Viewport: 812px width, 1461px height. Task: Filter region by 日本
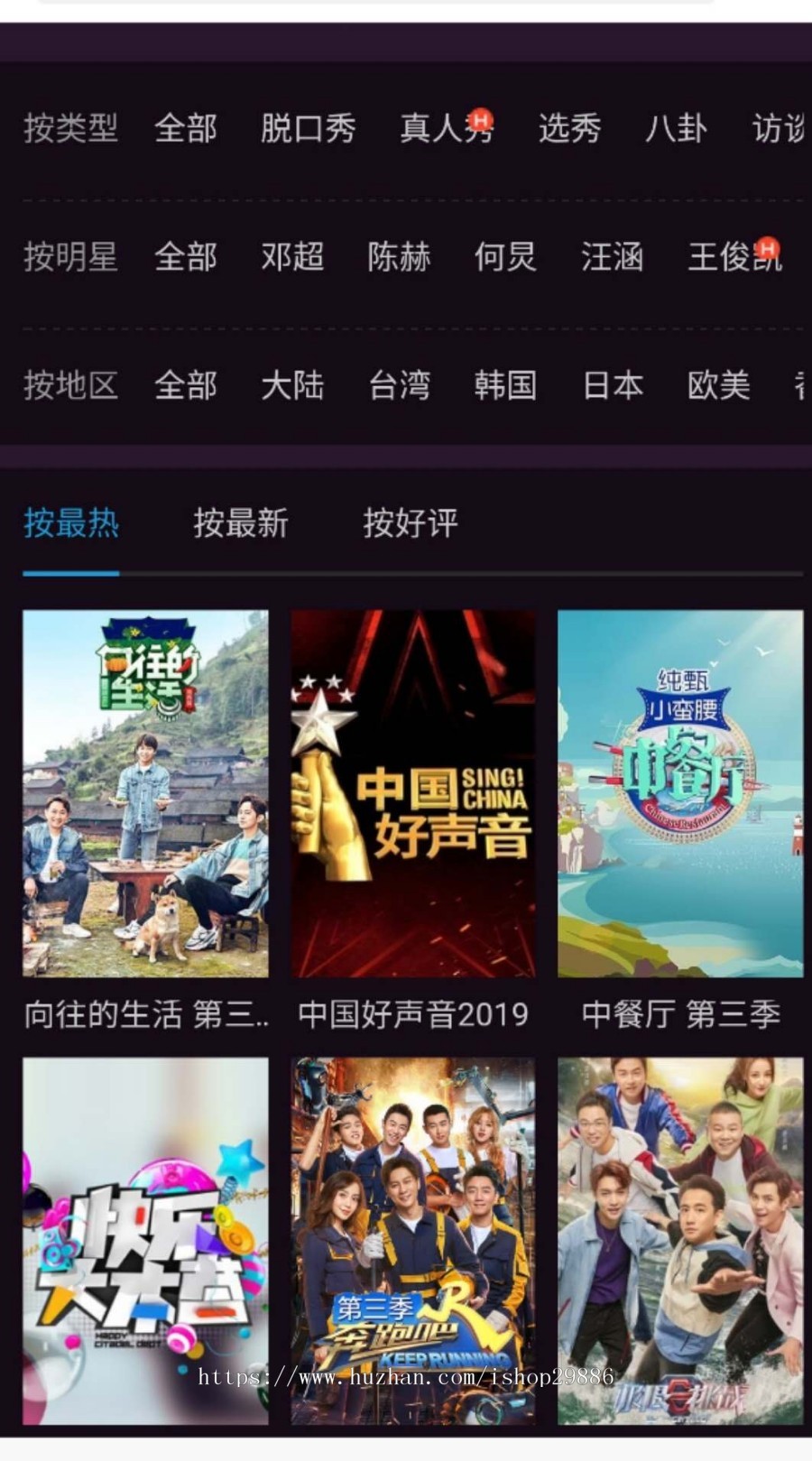pos(613,386)
